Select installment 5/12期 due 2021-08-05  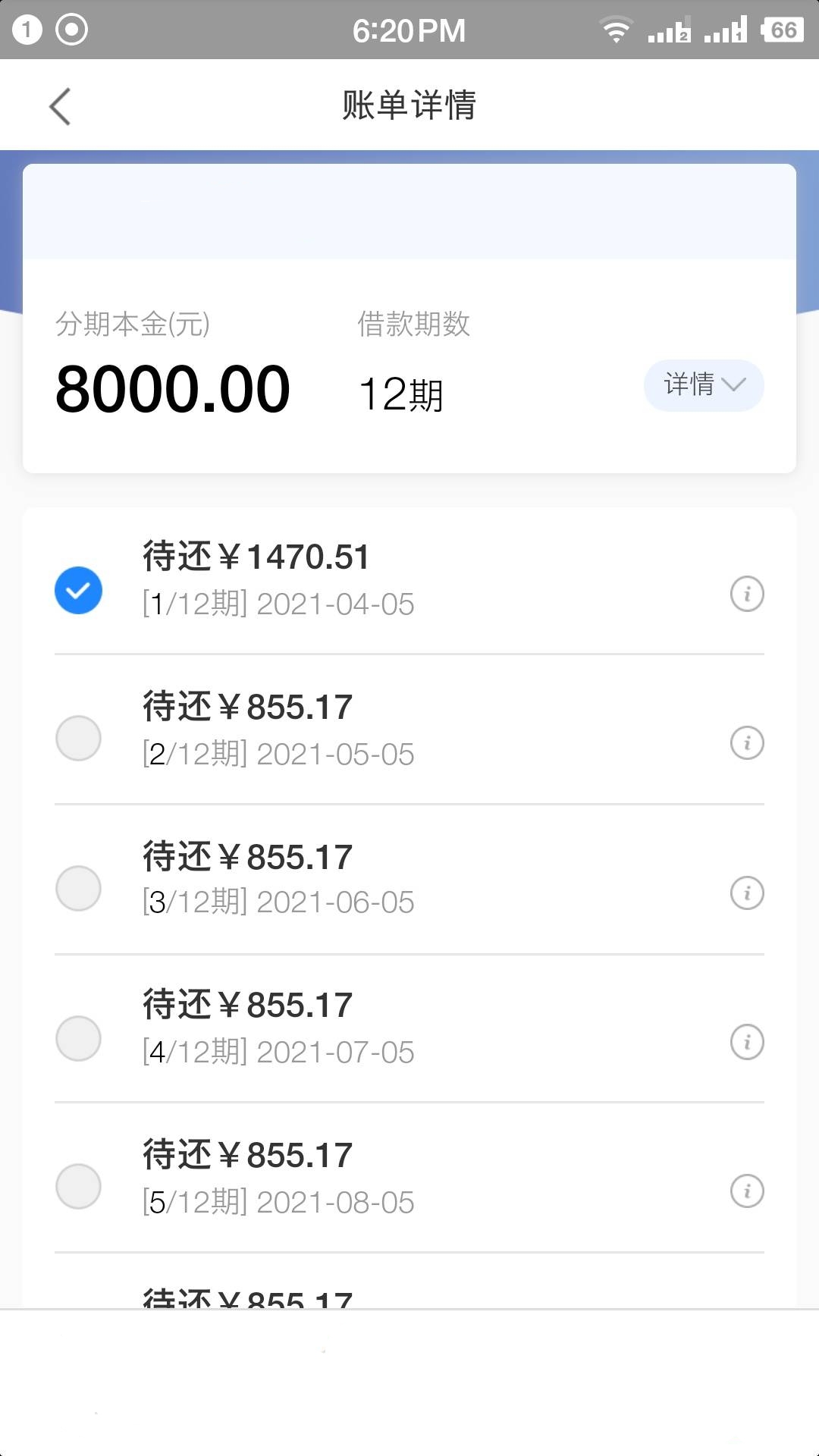(78, 1186)
